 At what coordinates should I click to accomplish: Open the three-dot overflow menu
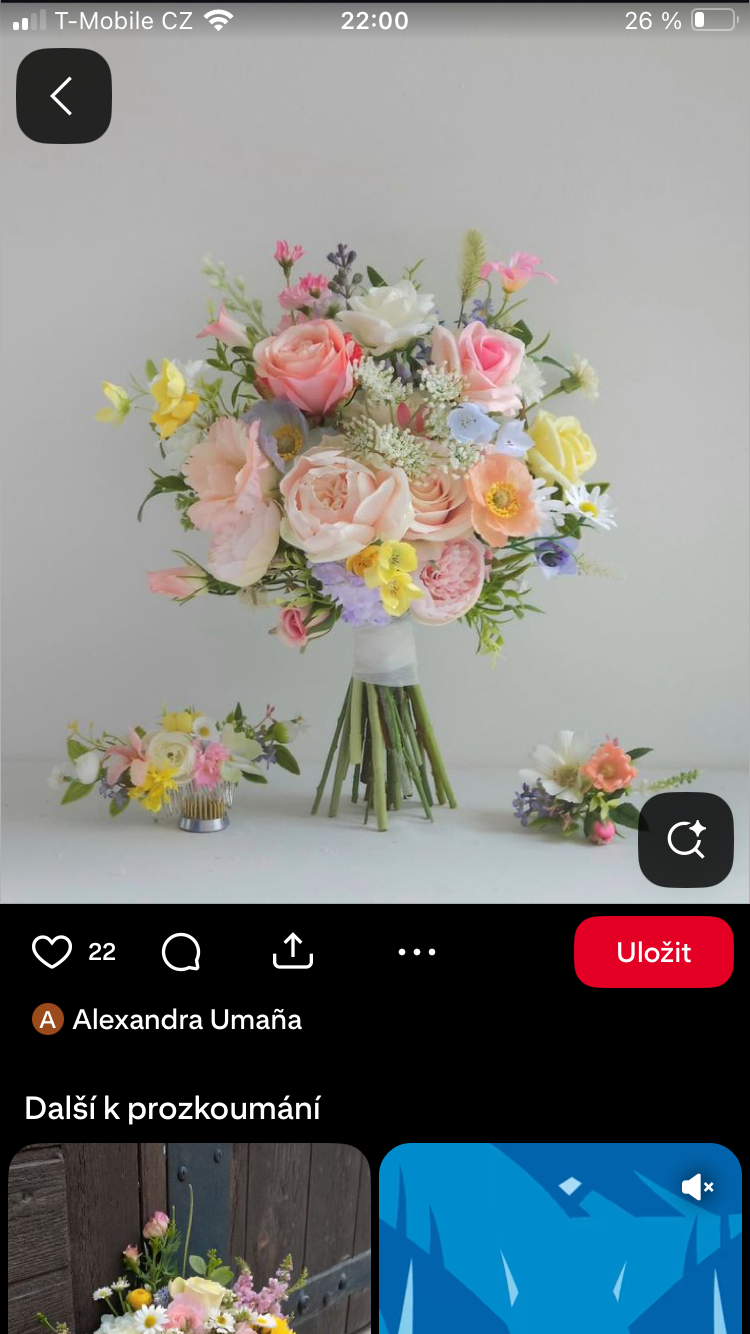click(417, 952)
